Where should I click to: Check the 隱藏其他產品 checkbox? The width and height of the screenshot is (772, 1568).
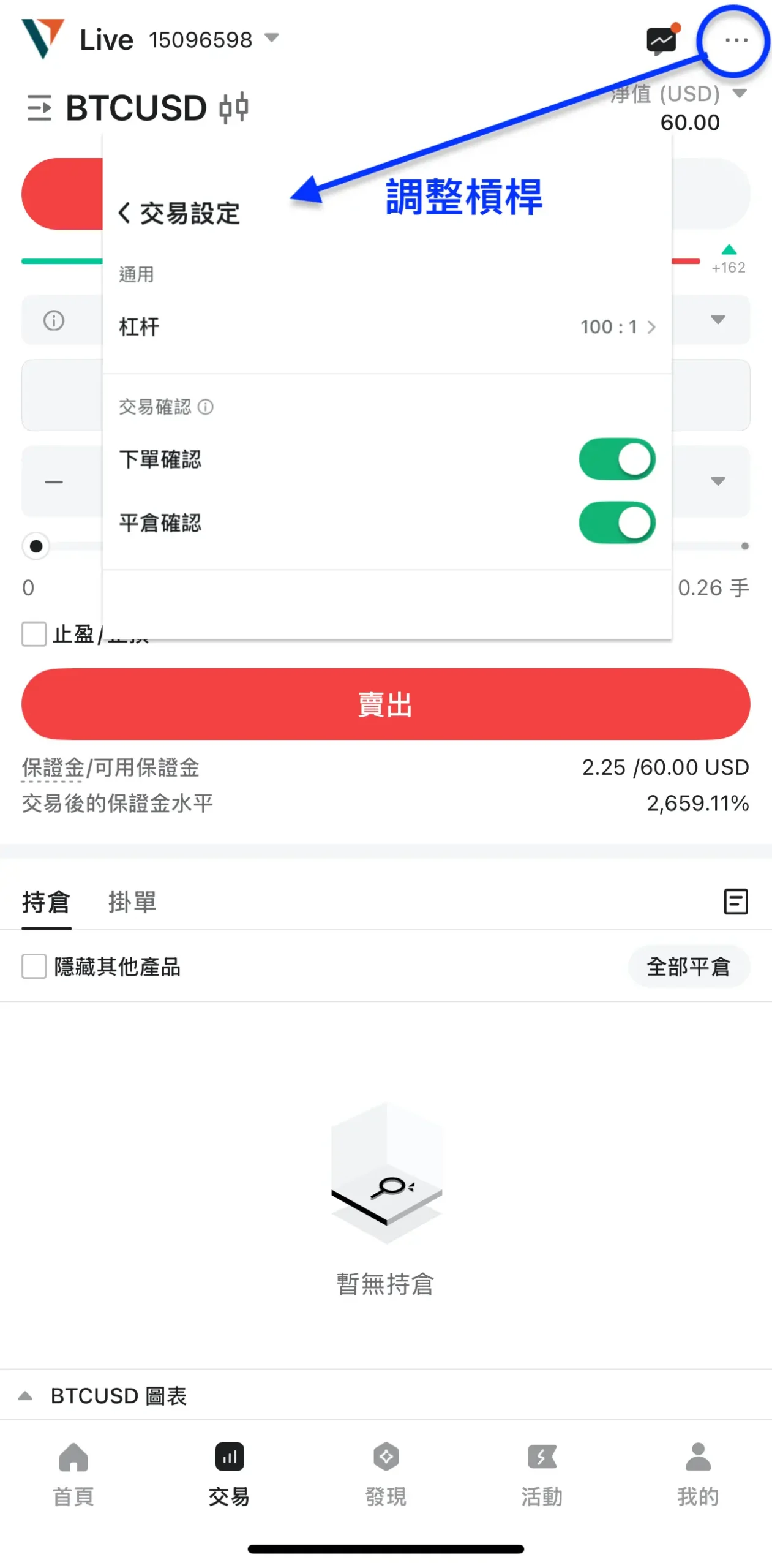coord(34,967)
